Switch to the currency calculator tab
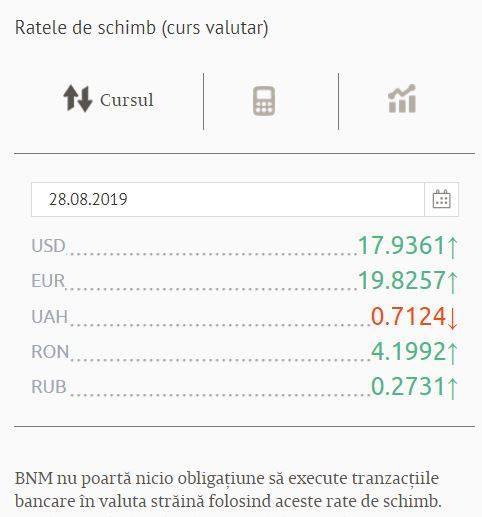Screen dimensions: 482x517 [264, 101]
